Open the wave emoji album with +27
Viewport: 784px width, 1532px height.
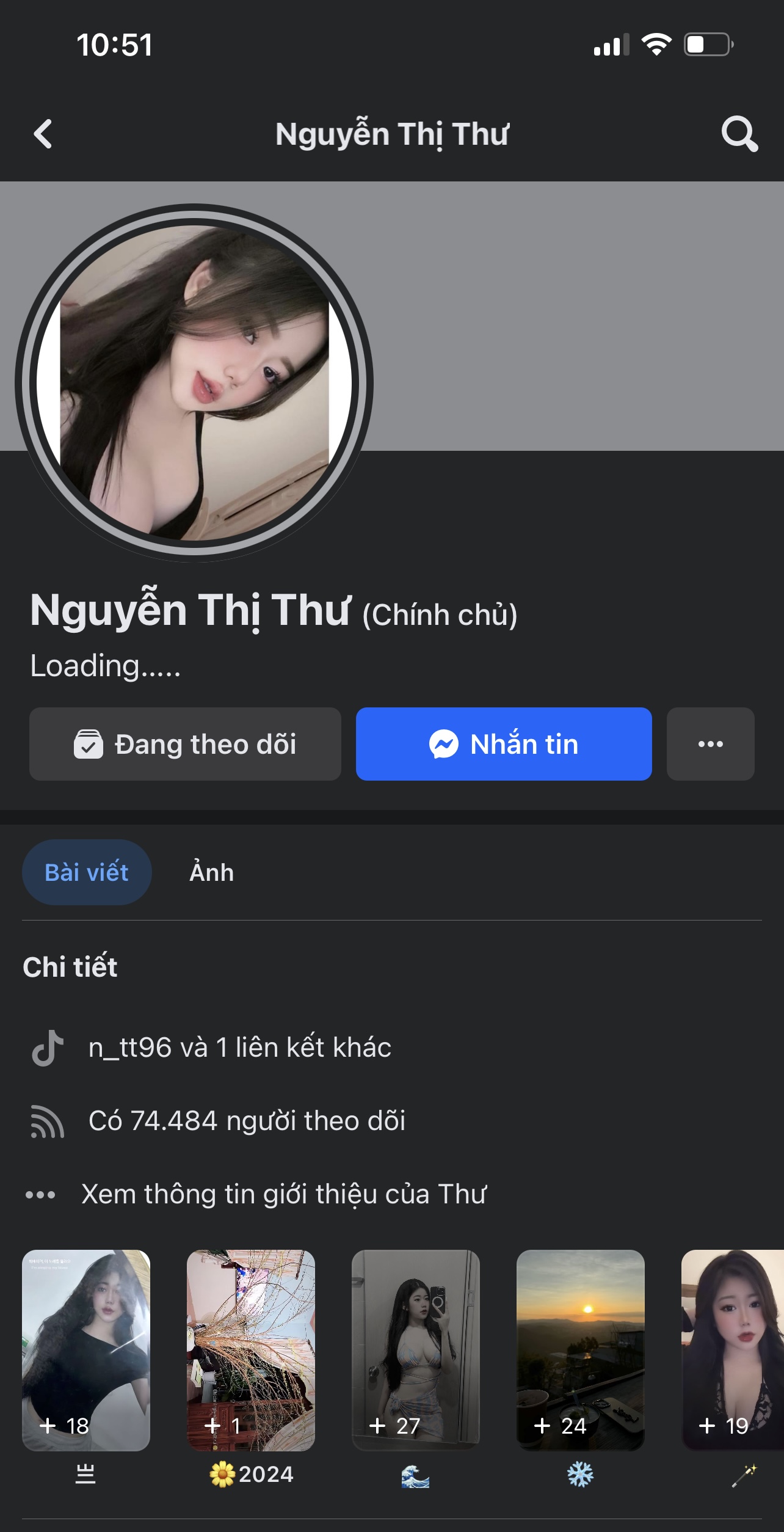click(416, 1350)
